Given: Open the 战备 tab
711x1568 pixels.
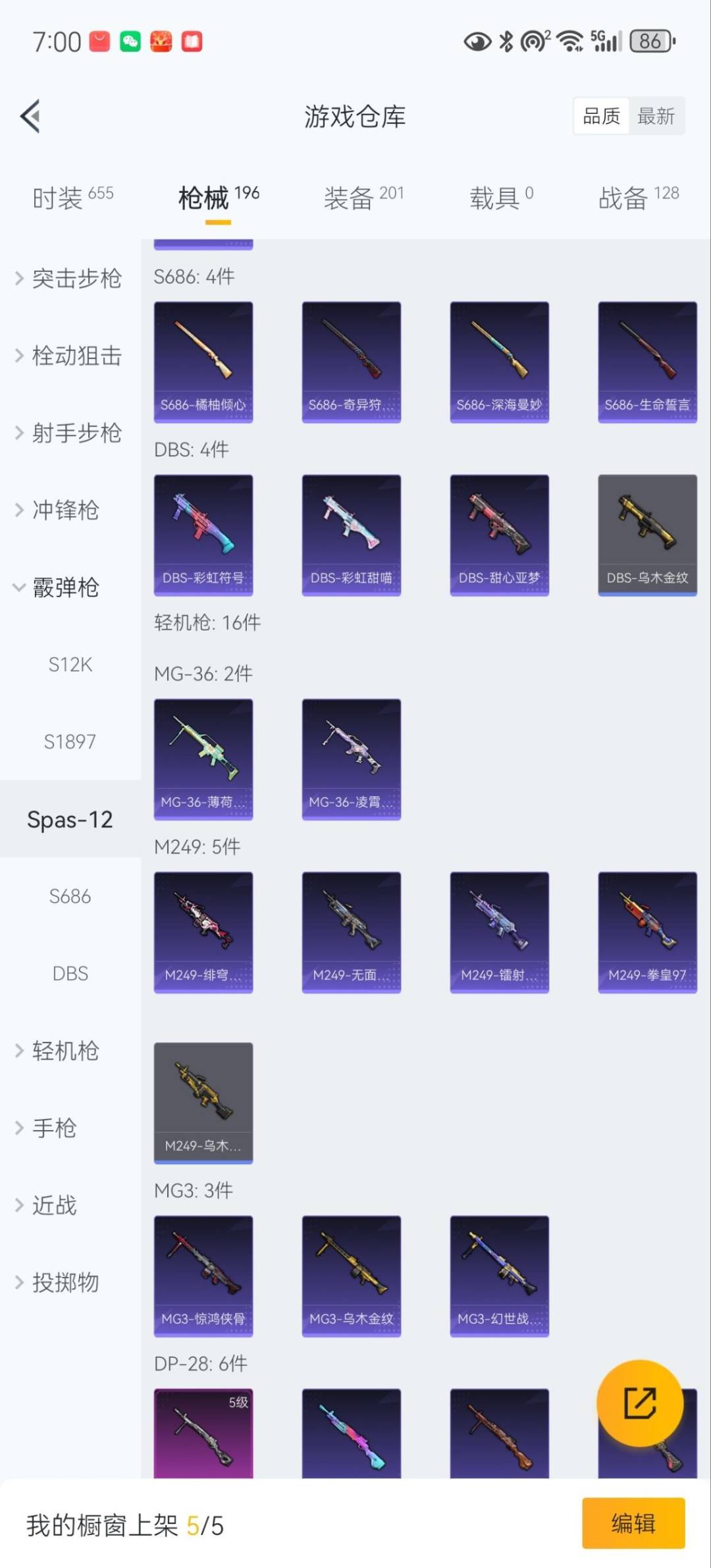Looking at the screenshot, I should click(638, 197).
